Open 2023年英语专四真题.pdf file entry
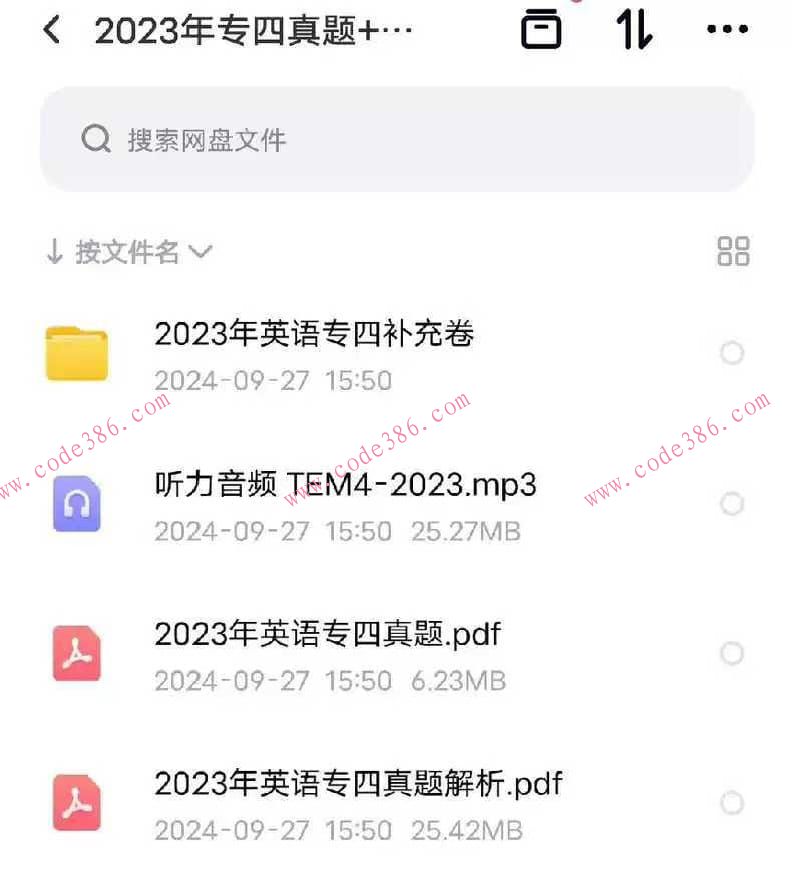 click(330, 634)
